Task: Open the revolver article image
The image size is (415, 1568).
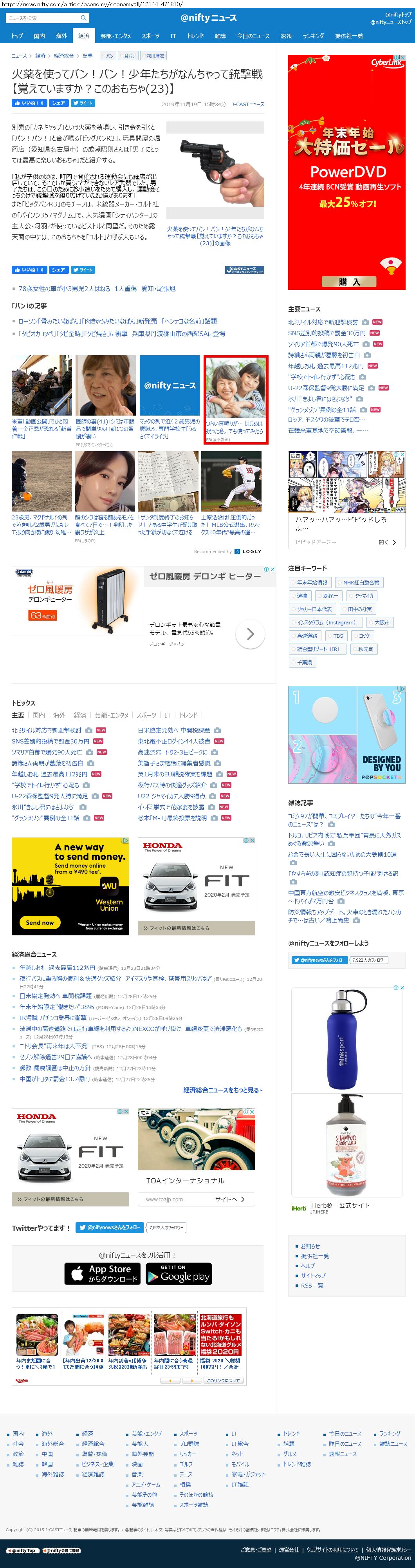Action: click(x=215, y=170)
